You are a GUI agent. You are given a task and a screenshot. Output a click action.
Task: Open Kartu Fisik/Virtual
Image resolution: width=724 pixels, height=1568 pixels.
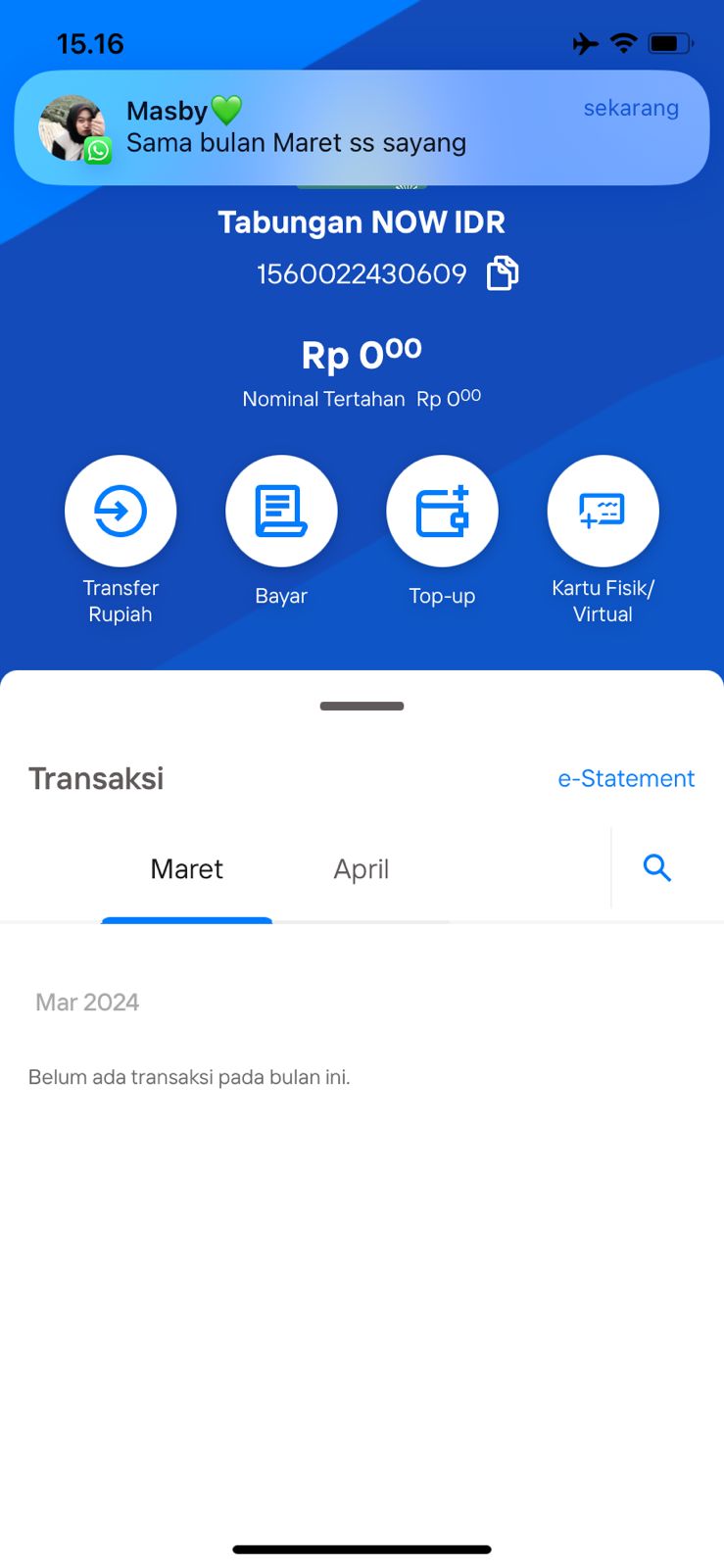(603, 511)
